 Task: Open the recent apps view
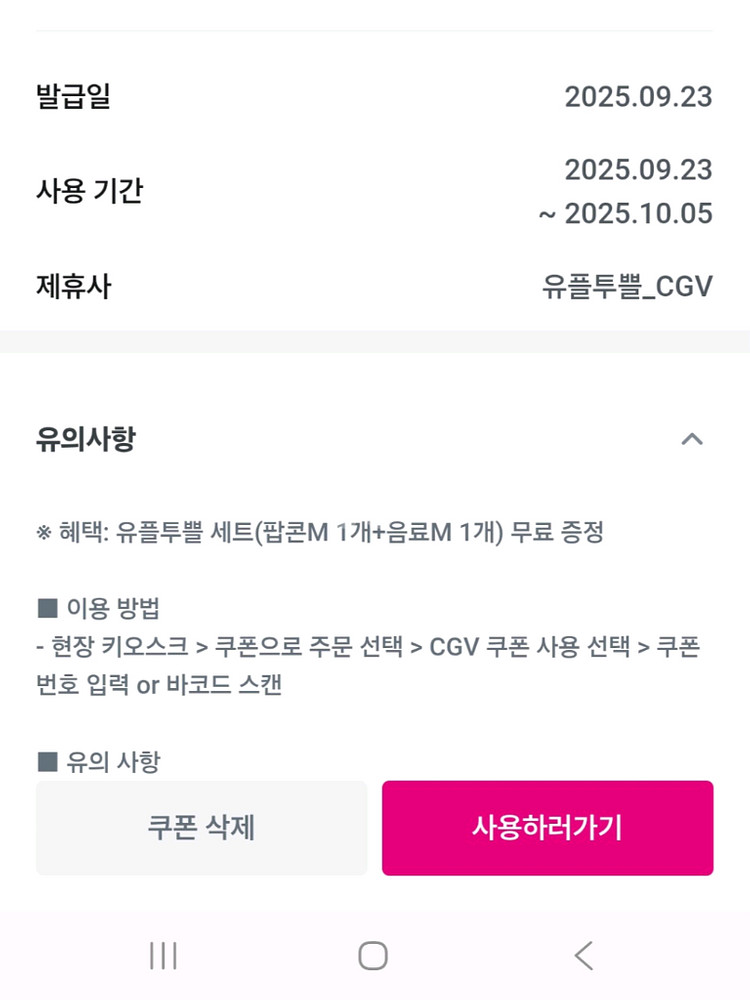[x=163, y=956]
